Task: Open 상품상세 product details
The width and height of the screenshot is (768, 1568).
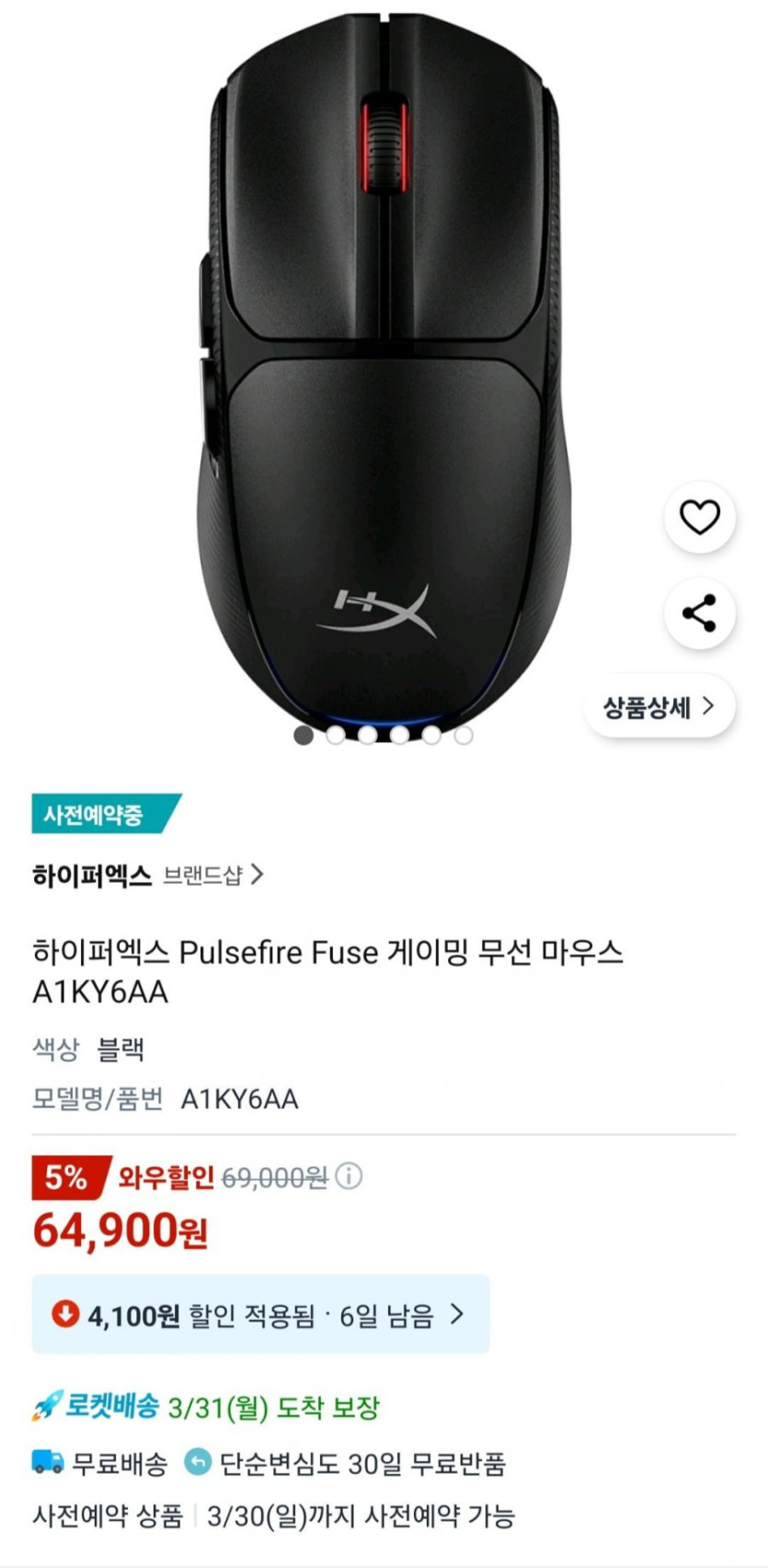Action: pyautogui.click(x=659, y=706)
